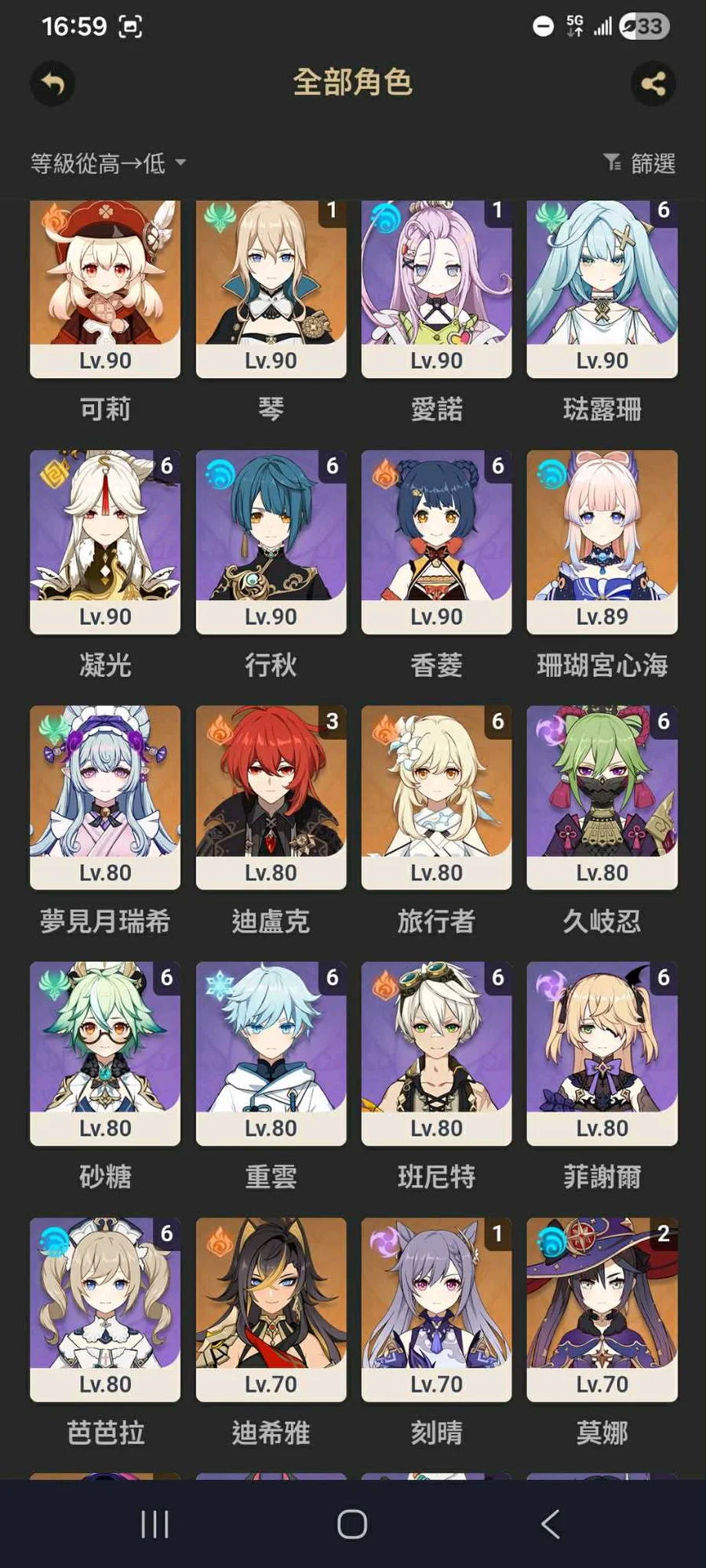The image size is (706, 1568).
Task: View 香菱 character details
Action: pos(436,541)
